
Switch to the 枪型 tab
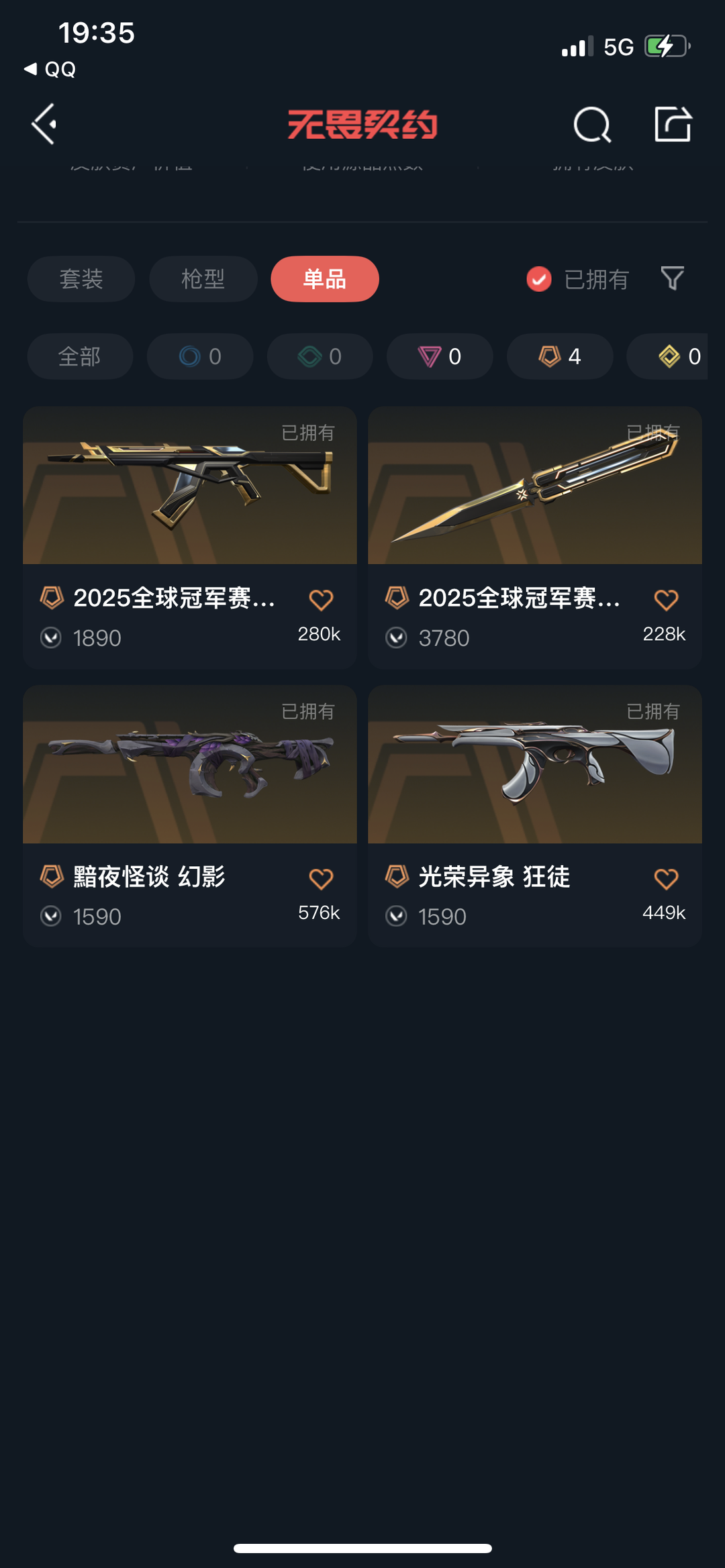pyautogui.click(x=203, y=279)
